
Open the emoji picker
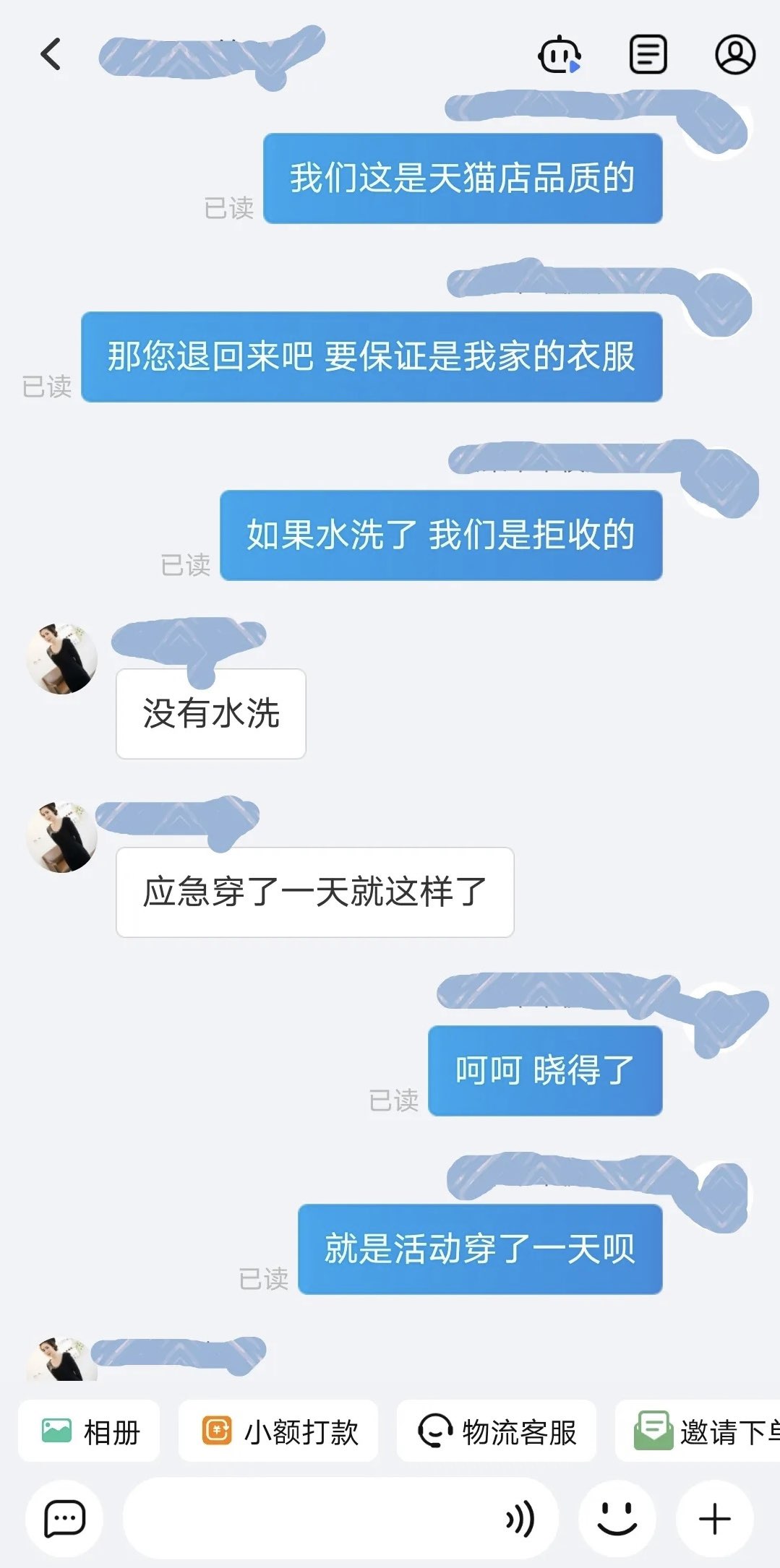tap(617, 1518)
